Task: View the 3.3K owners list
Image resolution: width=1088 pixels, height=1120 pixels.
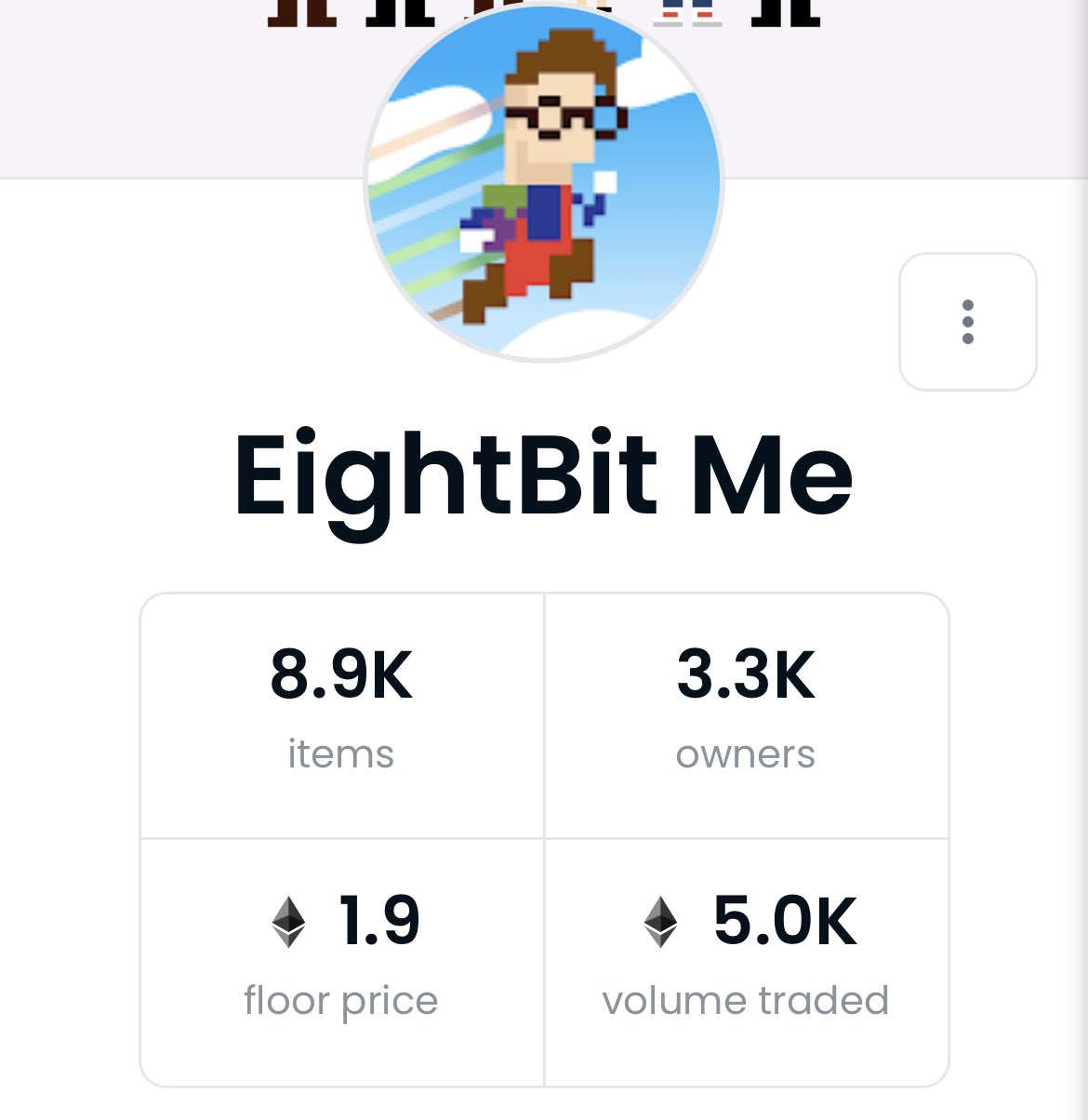Action: (746, 715)
